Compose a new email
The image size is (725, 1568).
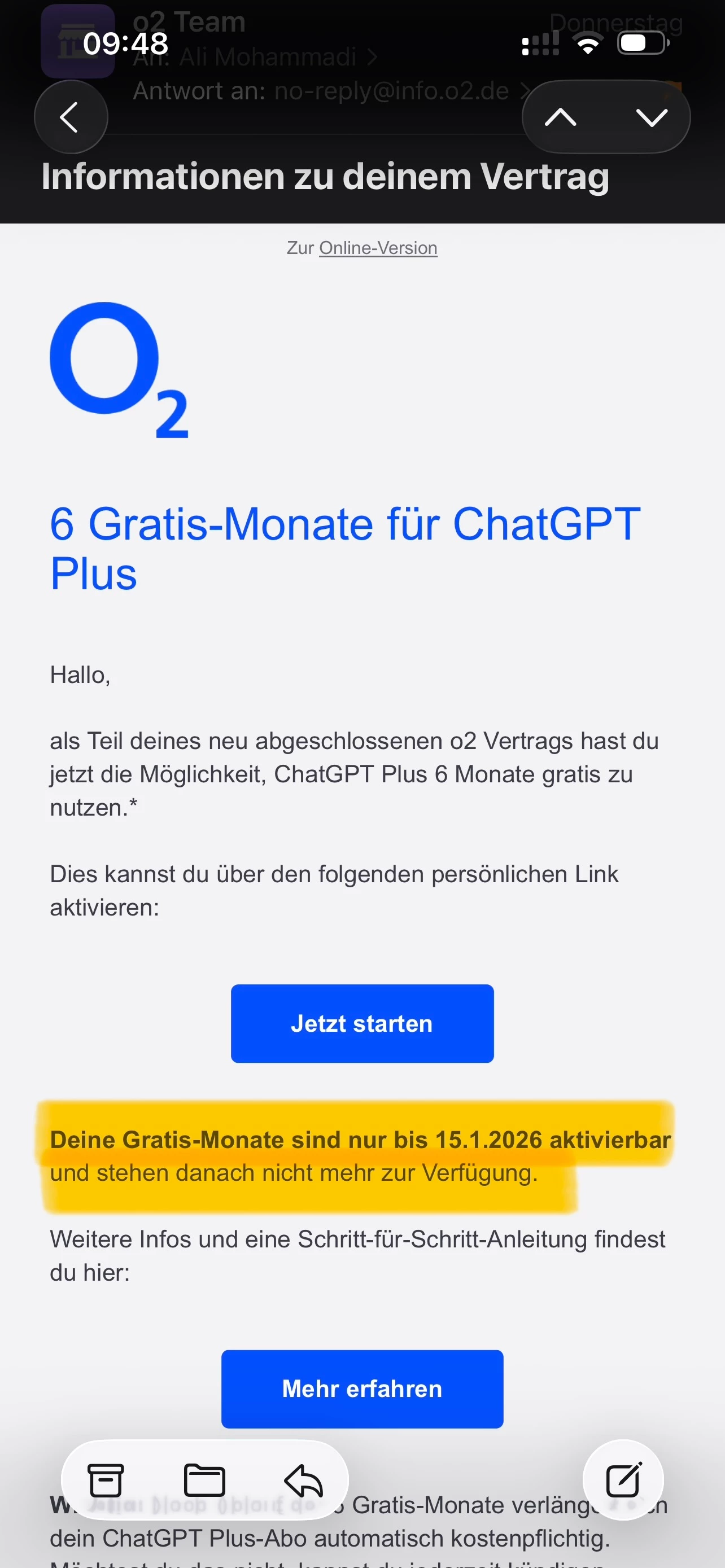pyautogui.click(x=623, y=1480)
